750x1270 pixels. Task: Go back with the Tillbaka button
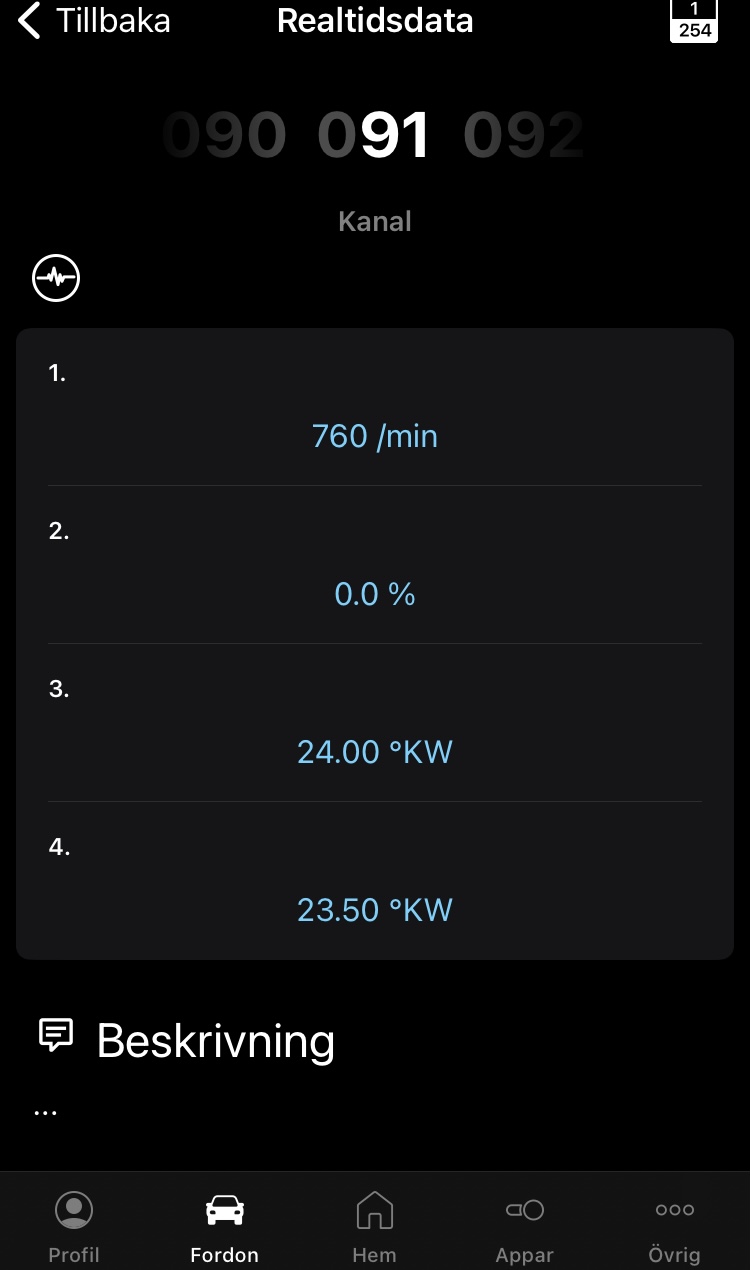click(x=95, y=21)
